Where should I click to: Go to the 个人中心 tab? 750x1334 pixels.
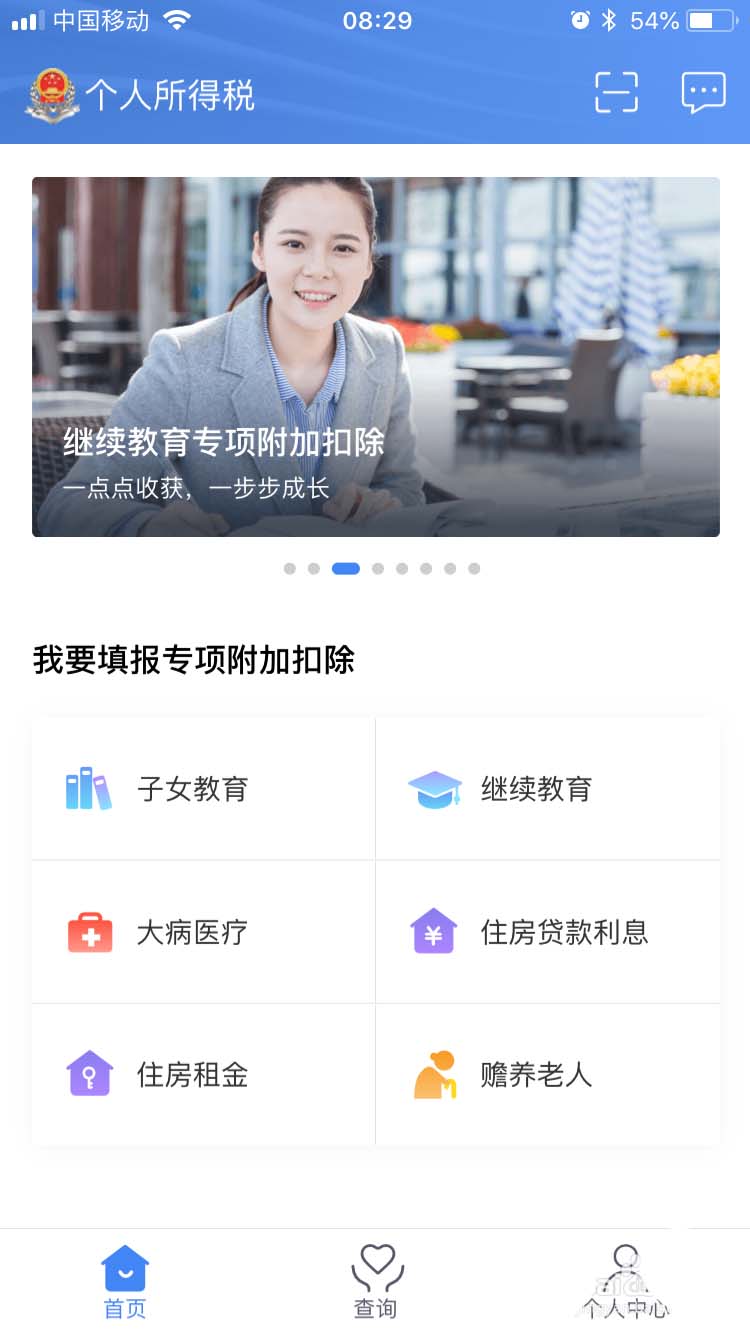[626, 1282]
